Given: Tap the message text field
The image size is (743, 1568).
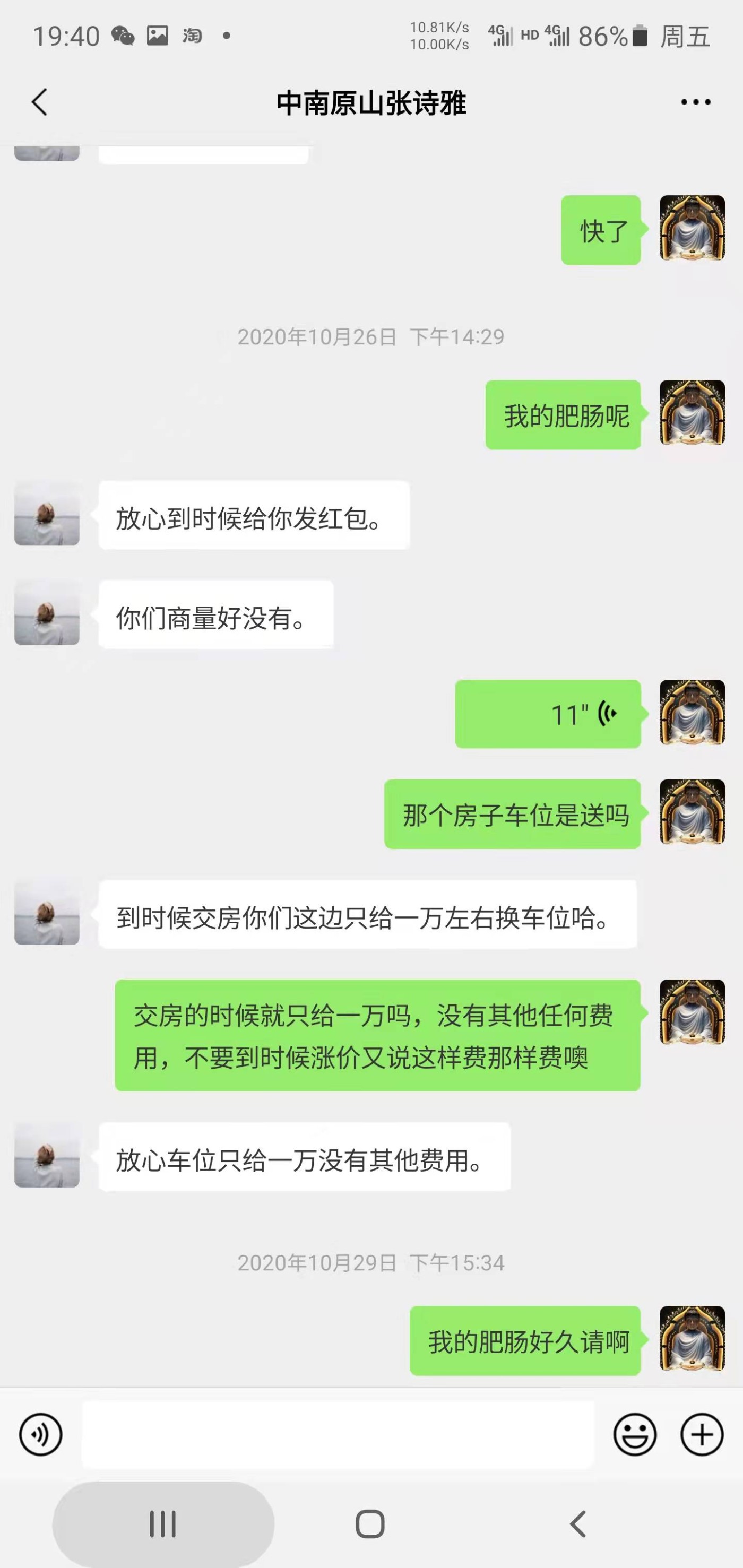Looking at the screenshot, I should (338, 1435).
